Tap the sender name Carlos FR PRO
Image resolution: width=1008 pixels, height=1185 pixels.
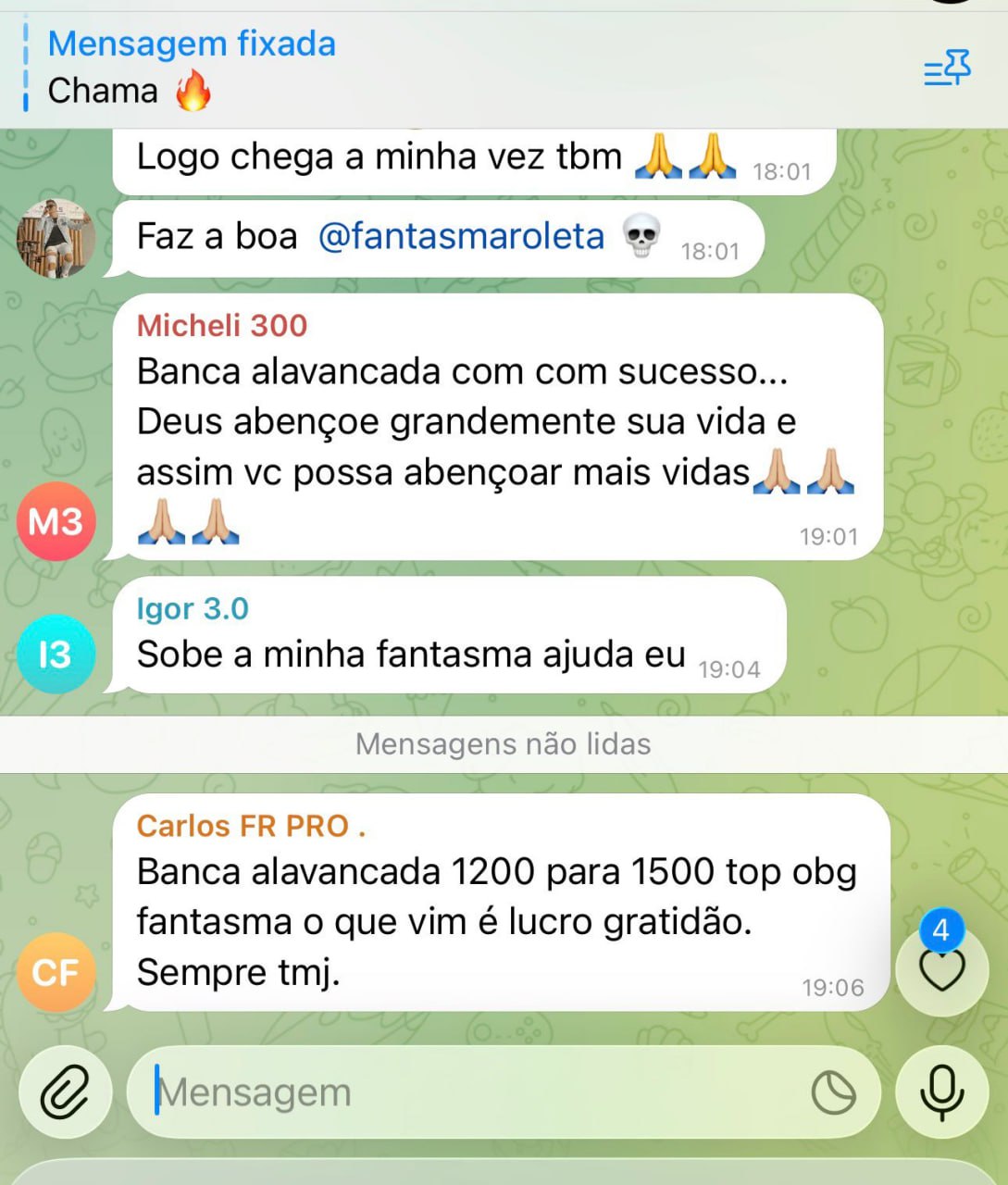point(250,826)
